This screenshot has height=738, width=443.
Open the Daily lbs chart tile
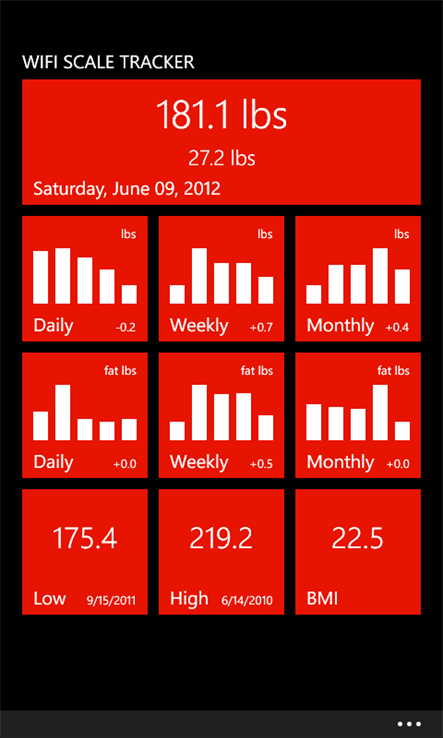[x=85, y=279]
